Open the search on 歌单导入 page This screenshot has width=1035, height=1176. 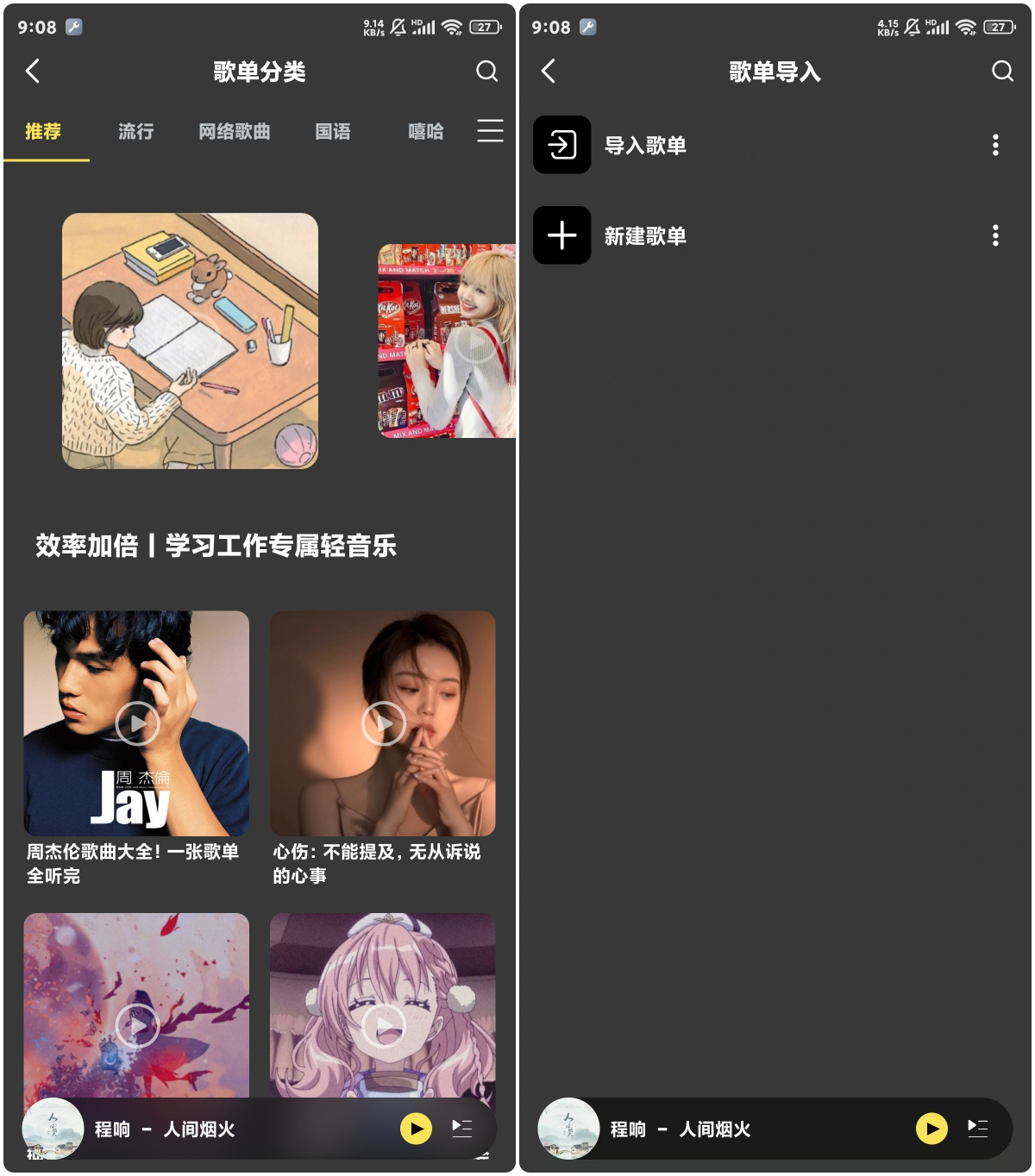1000,72
